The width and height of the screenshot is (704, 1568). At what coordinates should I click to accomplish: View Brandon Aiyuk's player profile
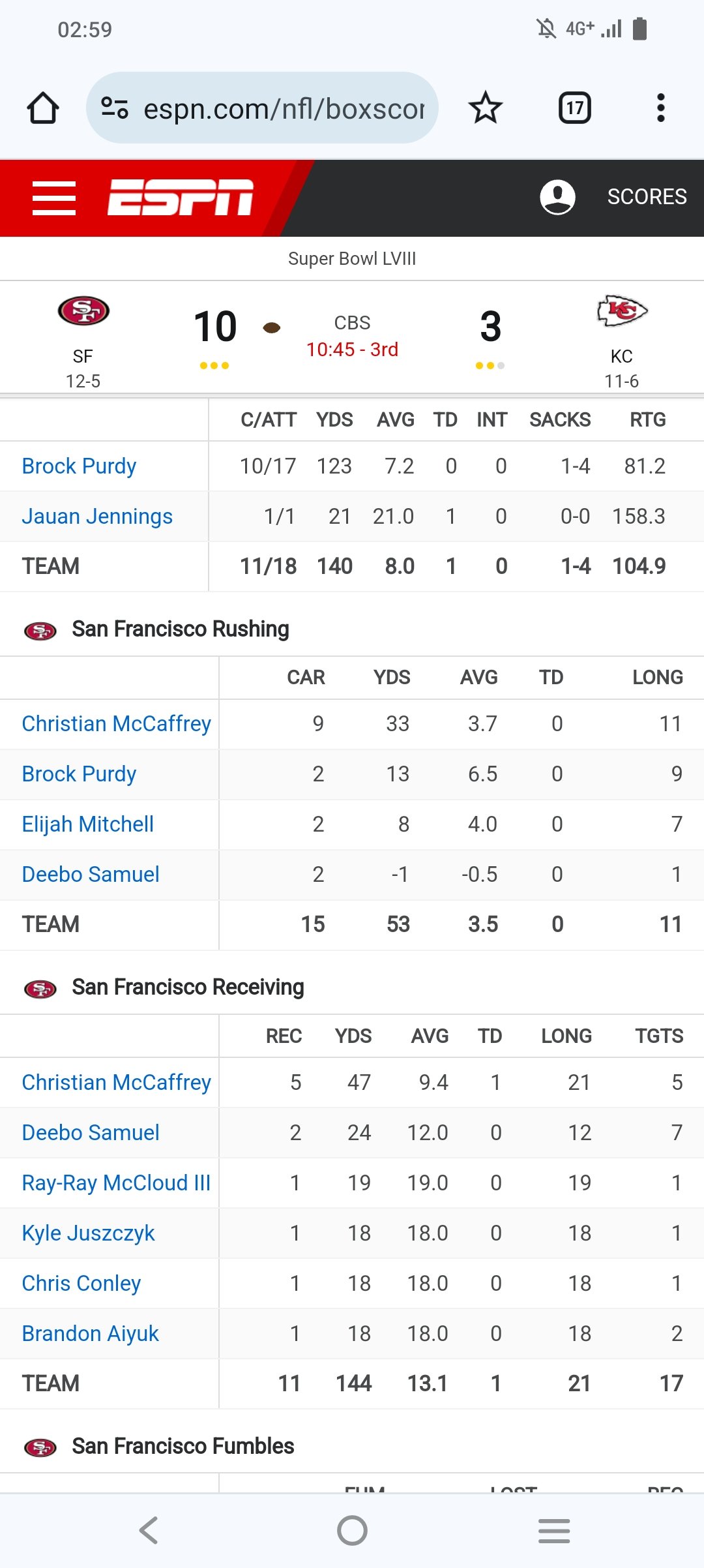point(90,1334)
